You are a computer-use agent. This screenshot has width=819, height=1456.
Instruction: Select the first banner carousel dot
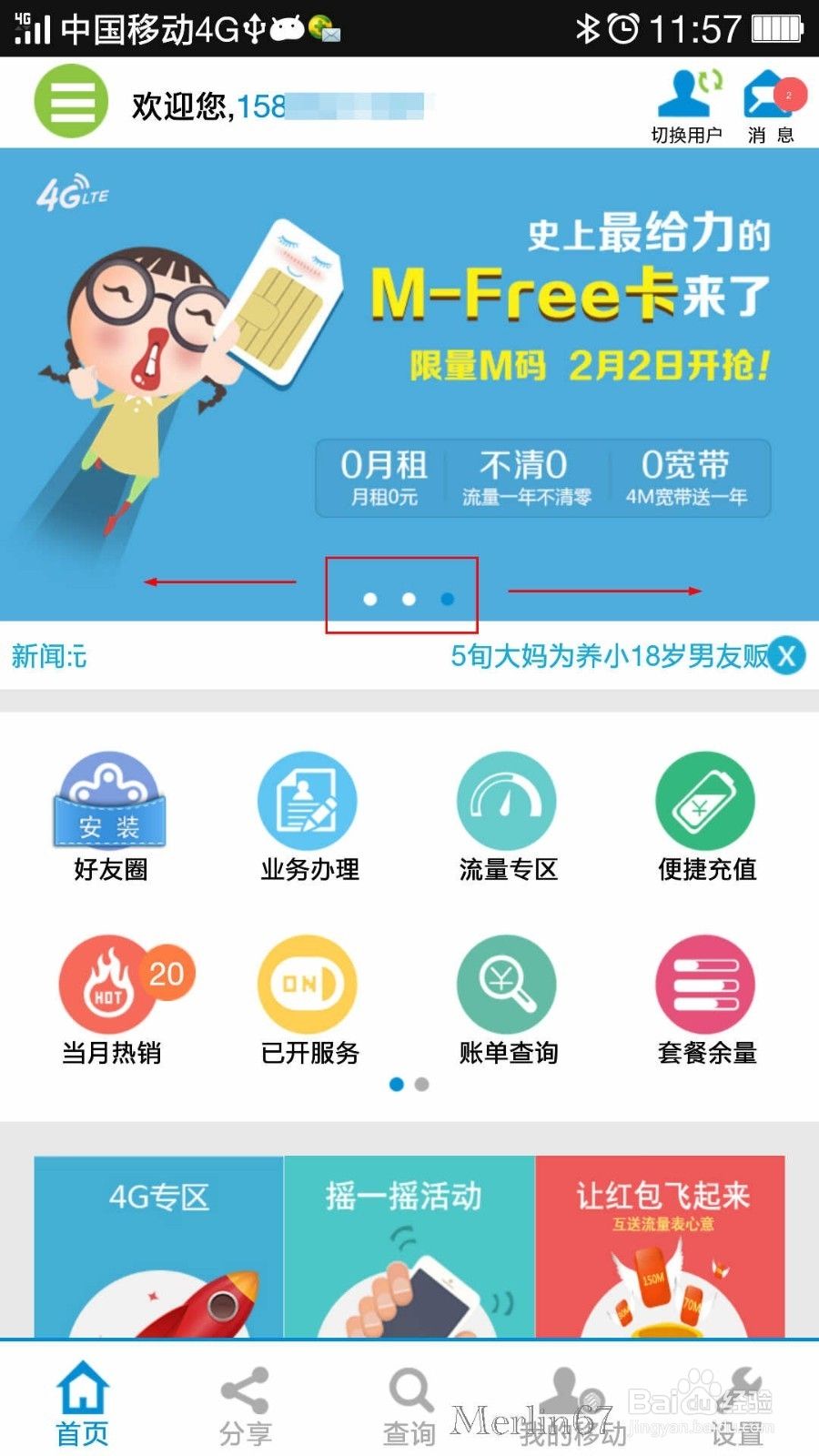(x=369, y=599)
